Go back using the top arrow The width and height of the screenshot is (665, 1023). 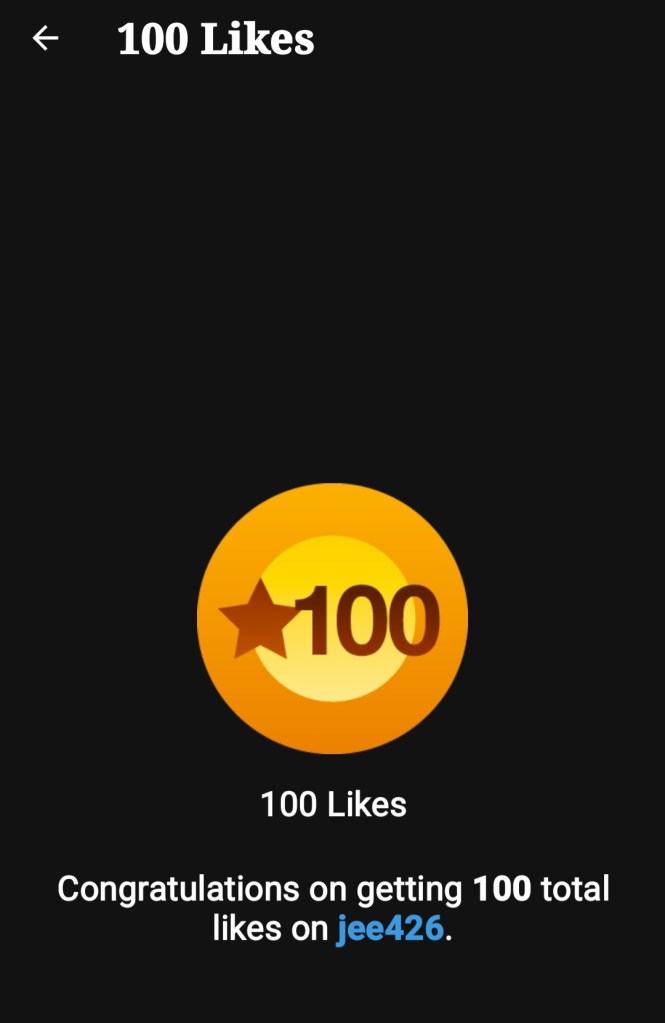tap(45, 39)
